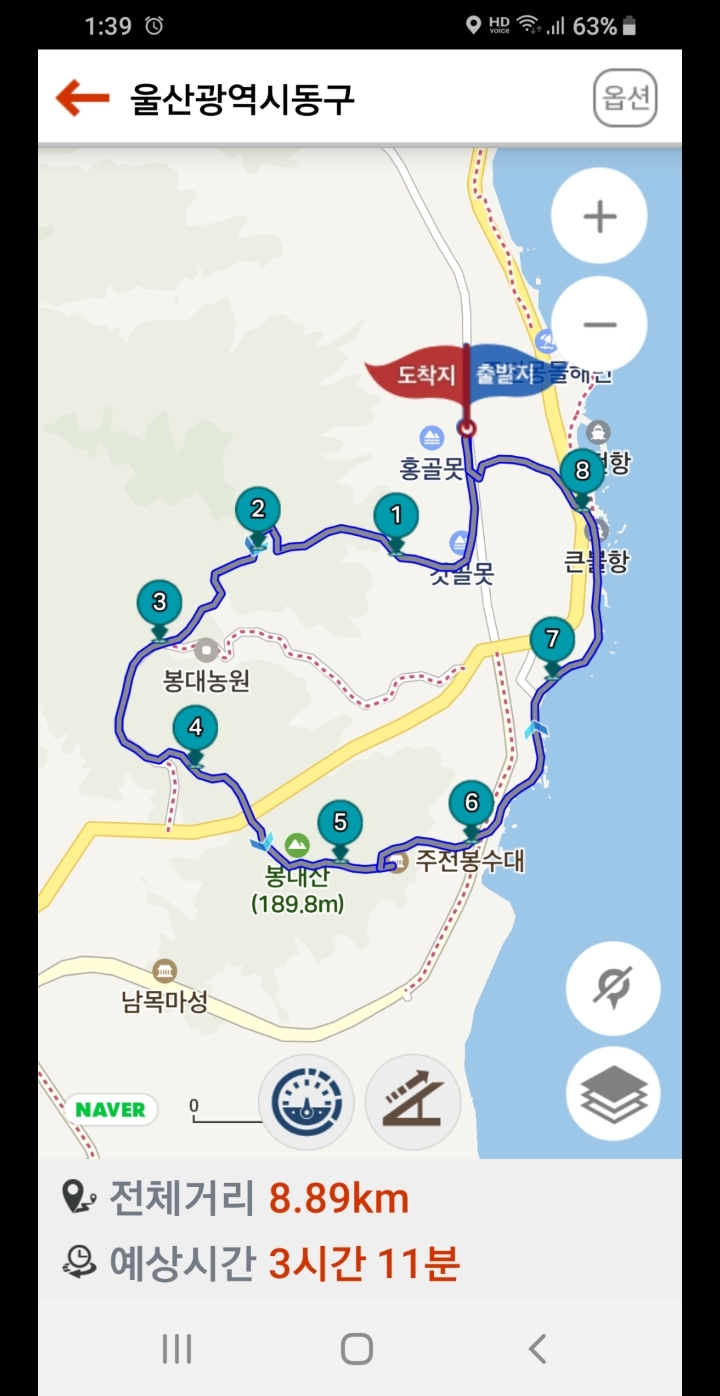Open the map layers button

[x=613, y=1093]
